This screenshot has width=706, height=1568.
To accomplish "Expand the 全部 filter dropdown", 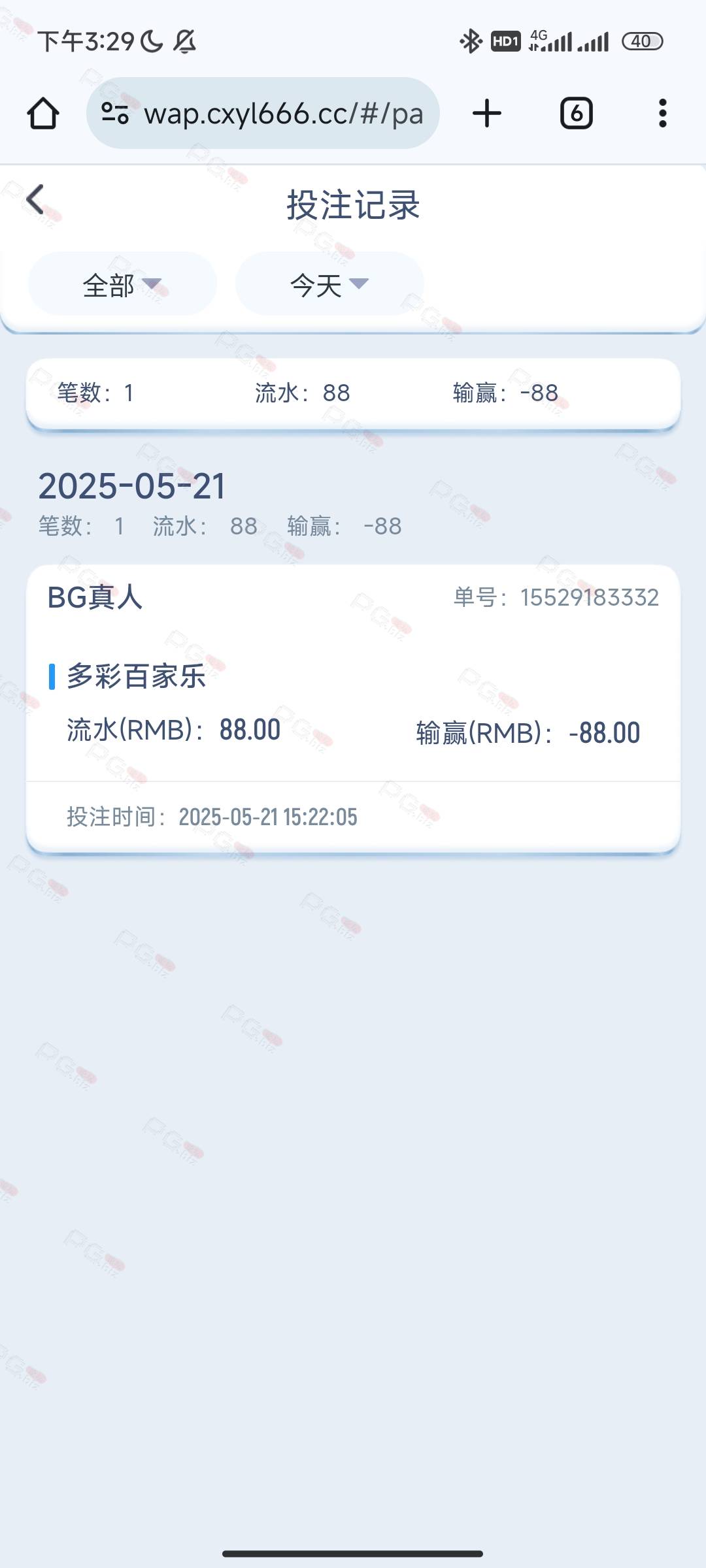I will 122,284.
